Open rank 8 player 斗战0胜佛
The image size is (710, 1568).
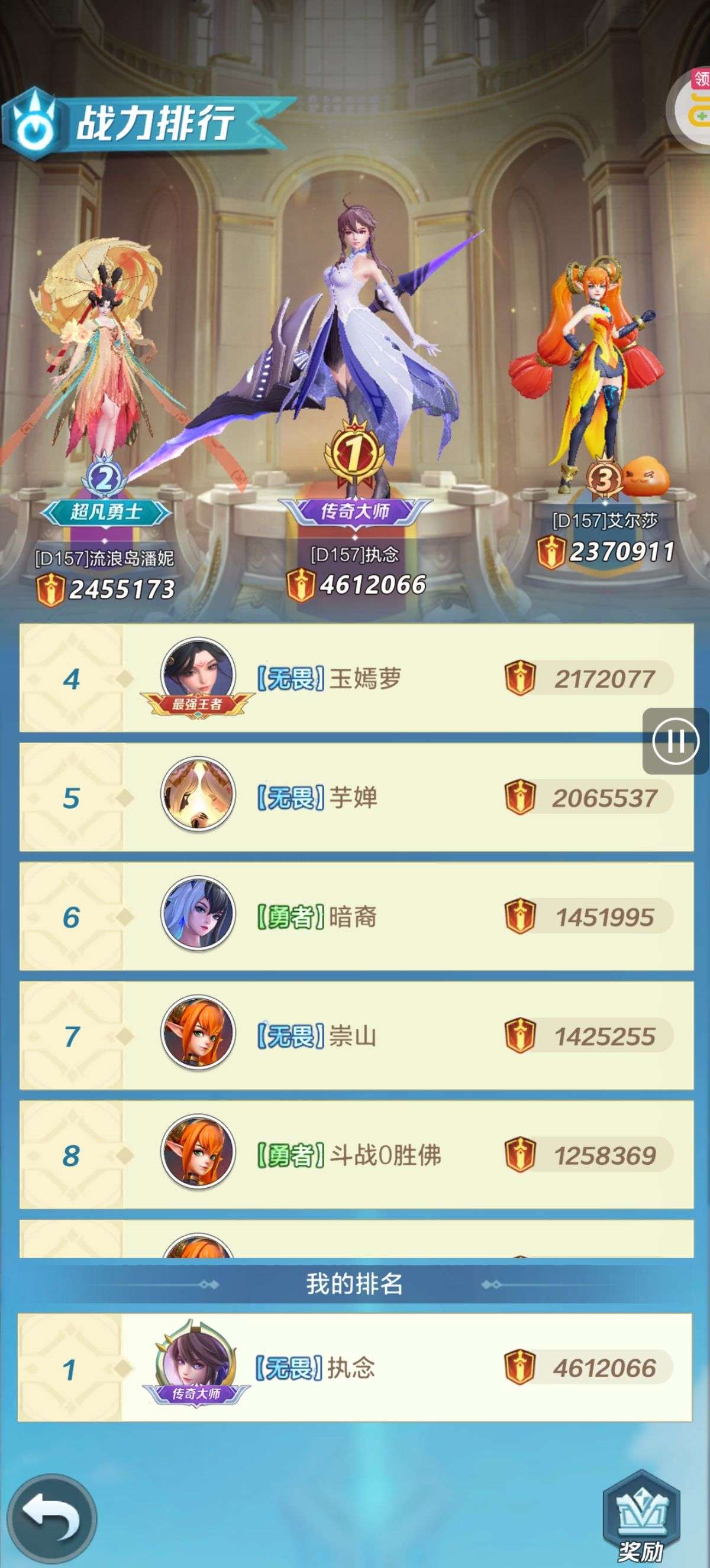pyautogui.click(x=356, y=1155)
